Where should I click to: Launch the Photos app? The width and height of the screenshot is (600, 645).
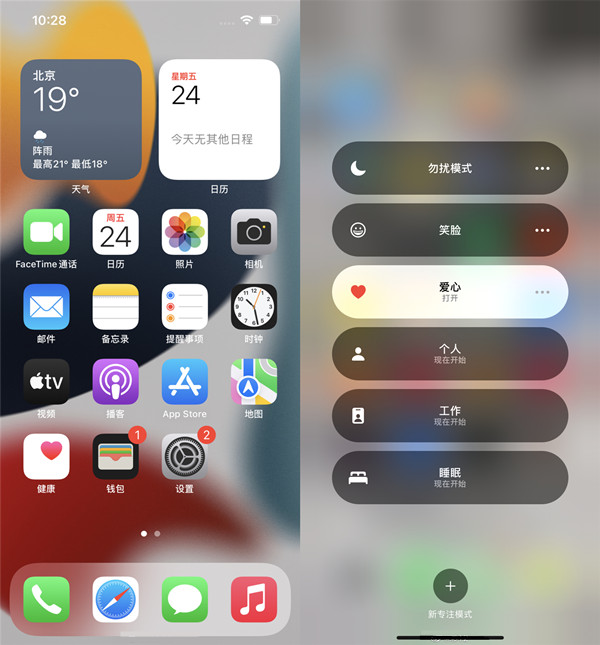pos(184,232)
